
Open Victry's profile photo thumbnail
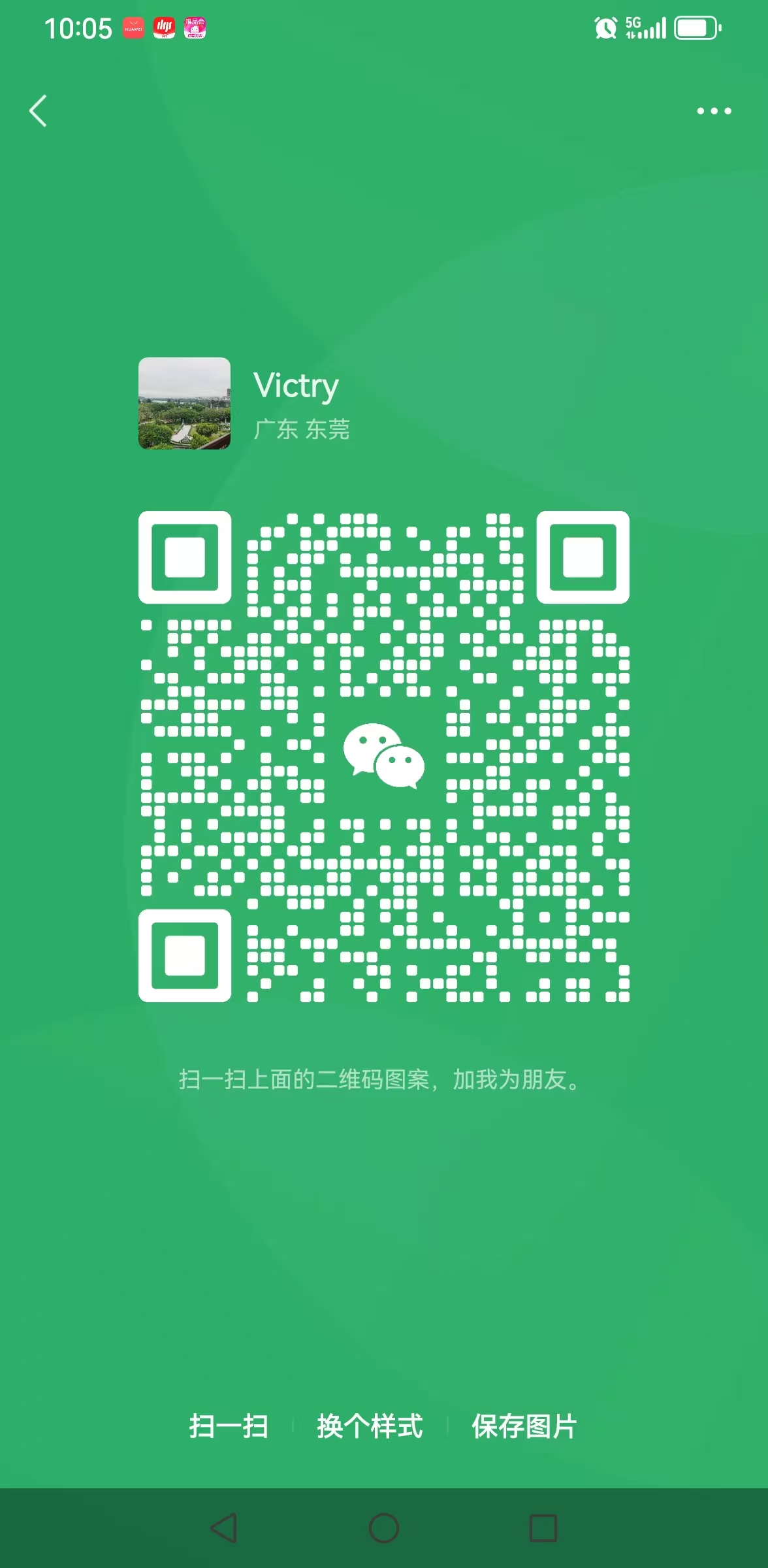184,405
